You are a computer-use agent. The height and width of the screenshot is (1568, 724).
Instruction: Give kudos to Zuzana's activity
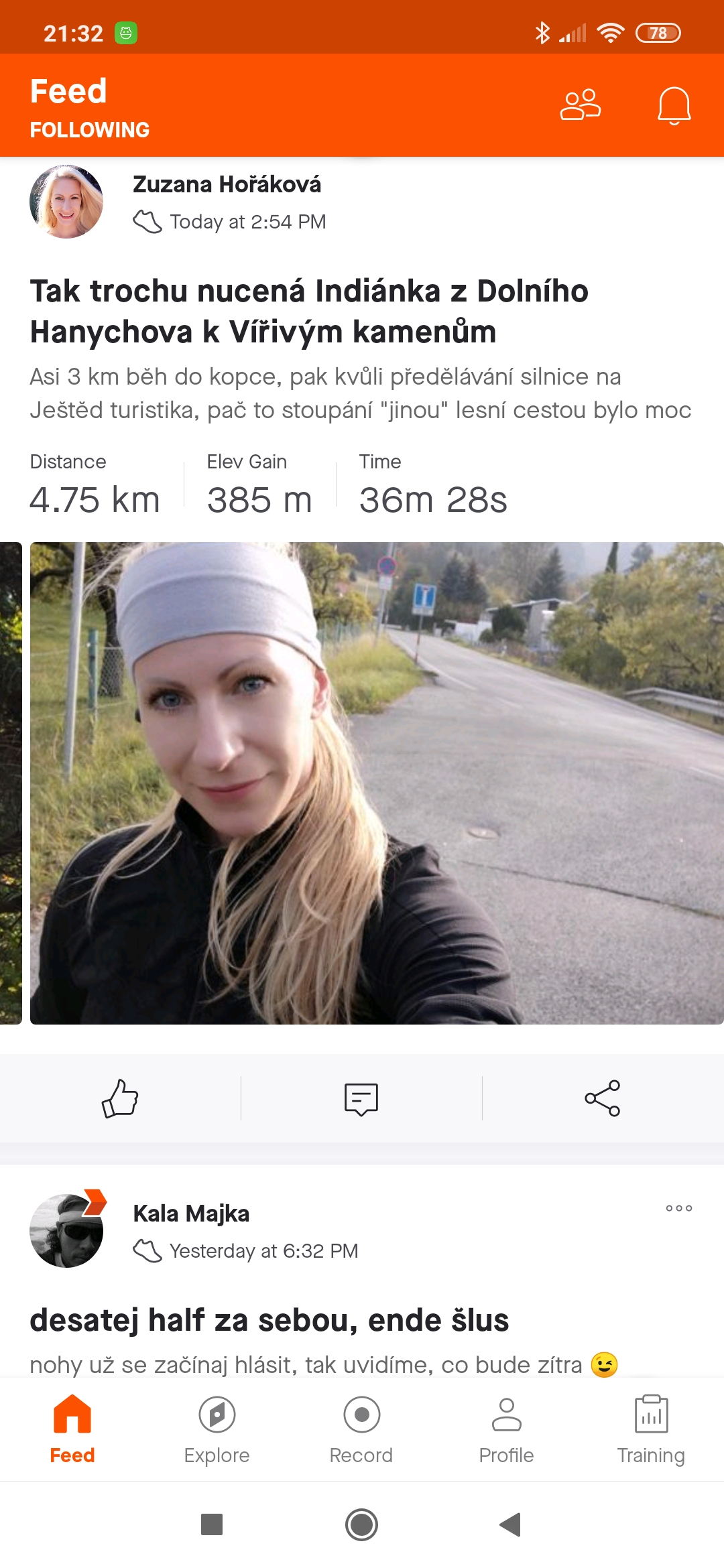pos(120,1098)
